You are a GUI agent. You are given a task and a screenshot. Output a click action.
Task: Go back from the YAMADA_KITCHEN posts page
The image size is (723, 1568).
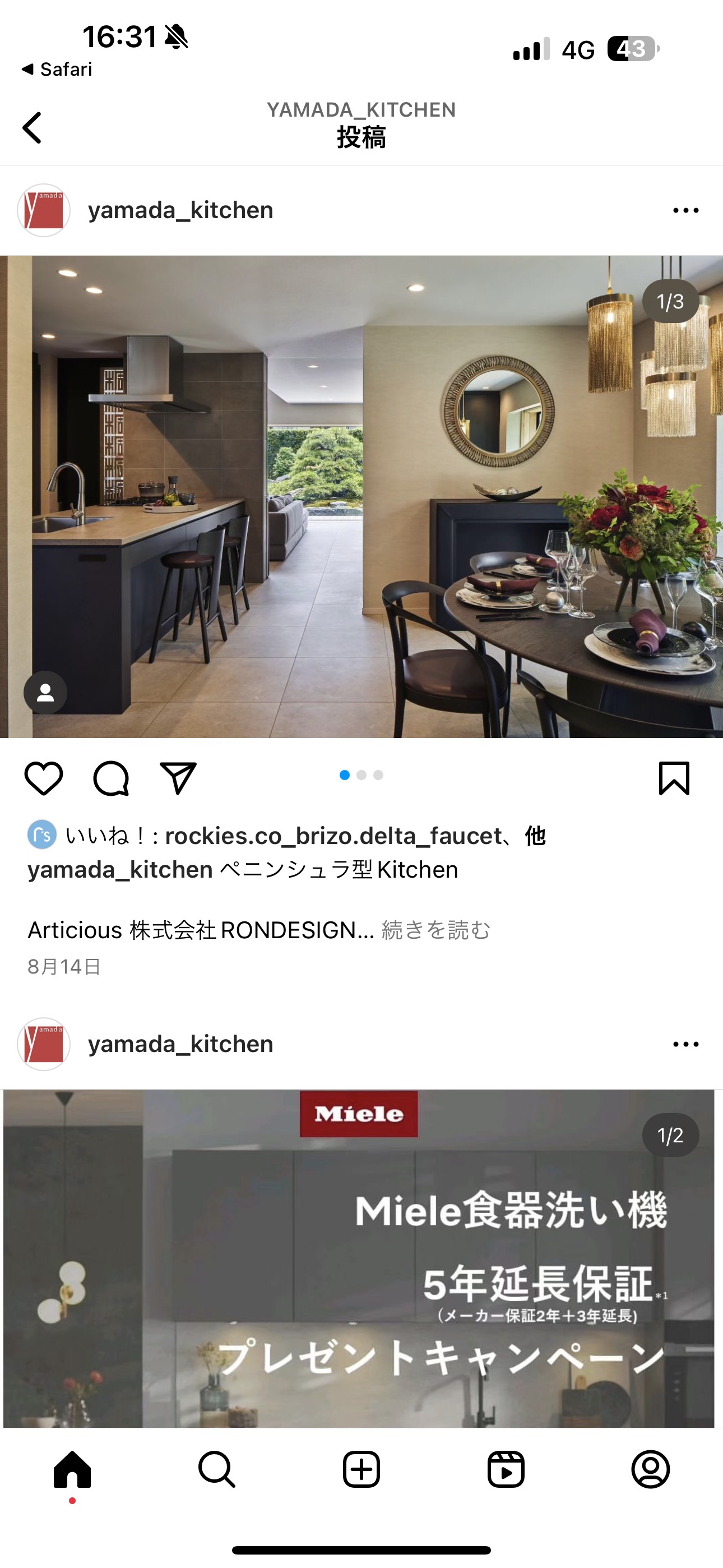coord(33,128)
